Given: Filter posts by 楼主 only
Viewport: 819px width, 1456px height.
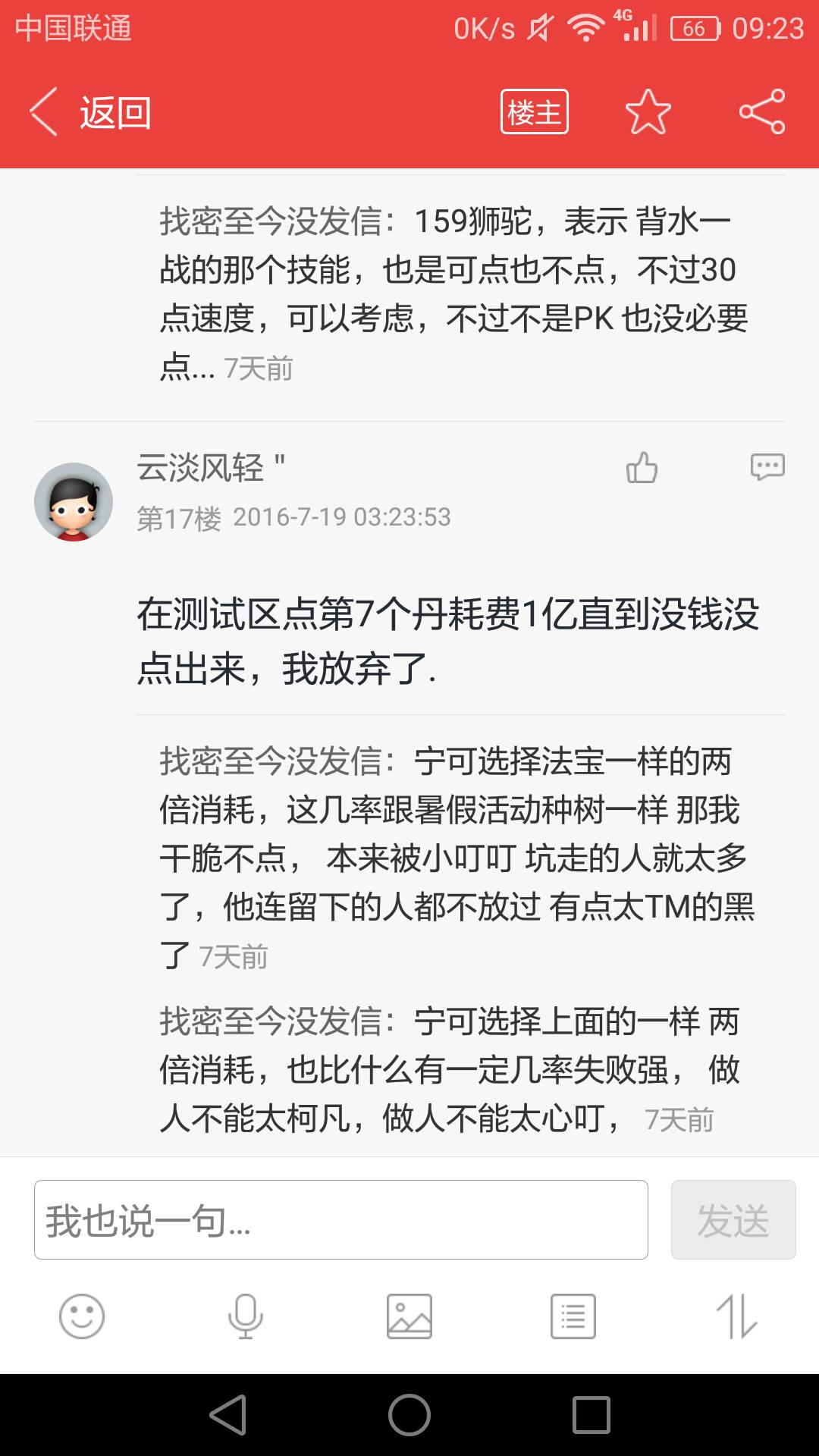Looking at the screenshot, I should pos(534,112).
